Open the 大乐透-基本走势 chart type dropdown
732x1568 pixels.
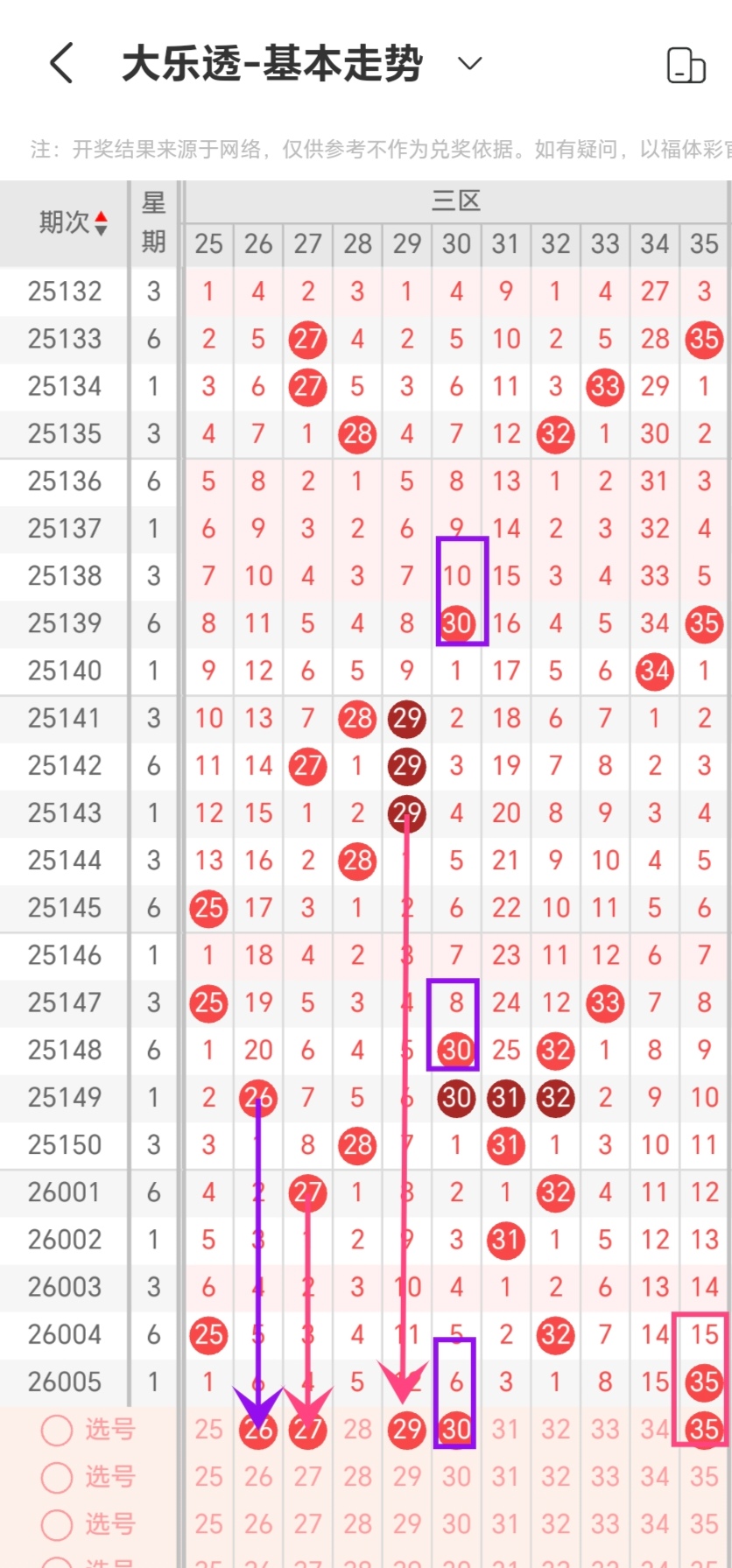coord(470,63)
